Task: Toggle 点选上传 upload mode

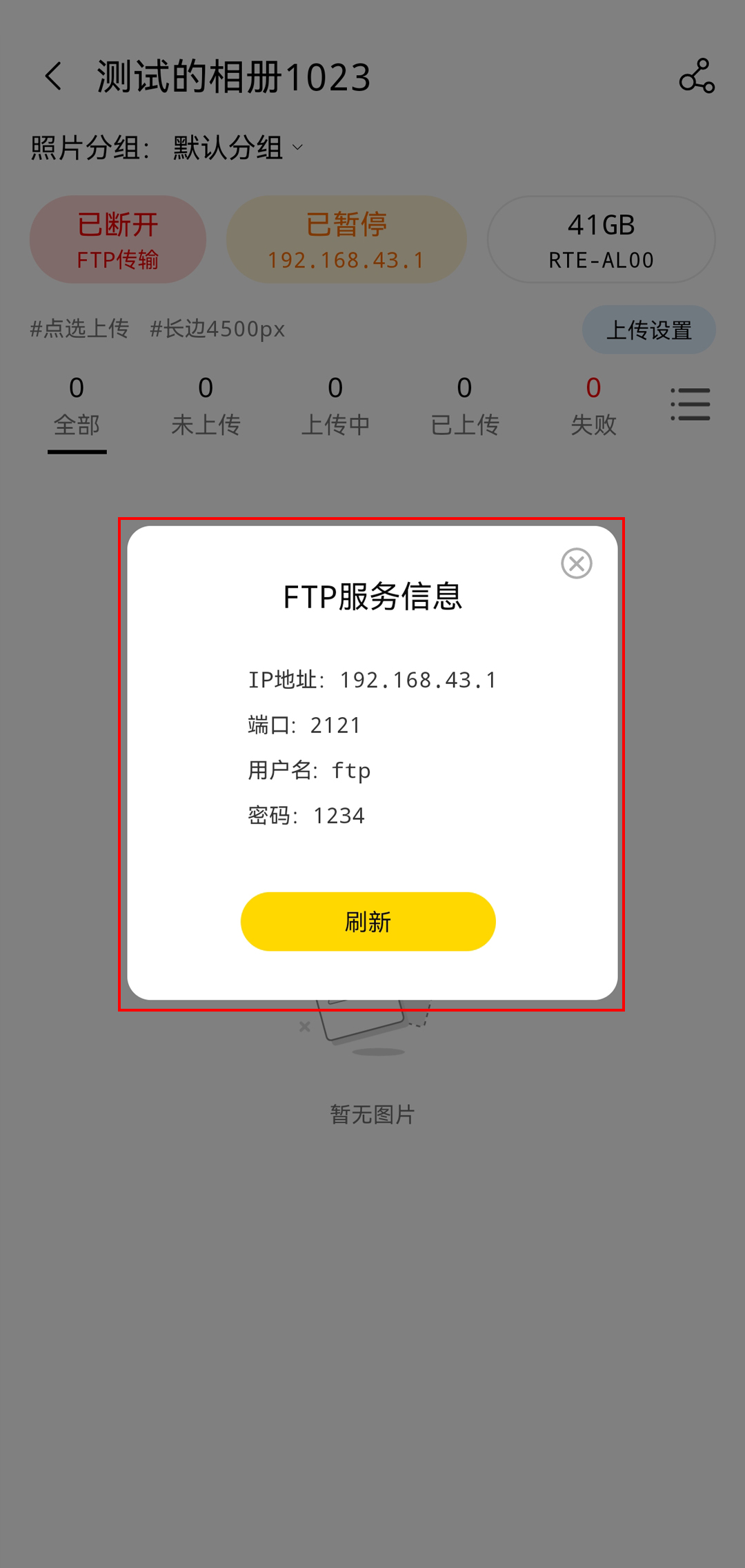Action: (79, 330)
